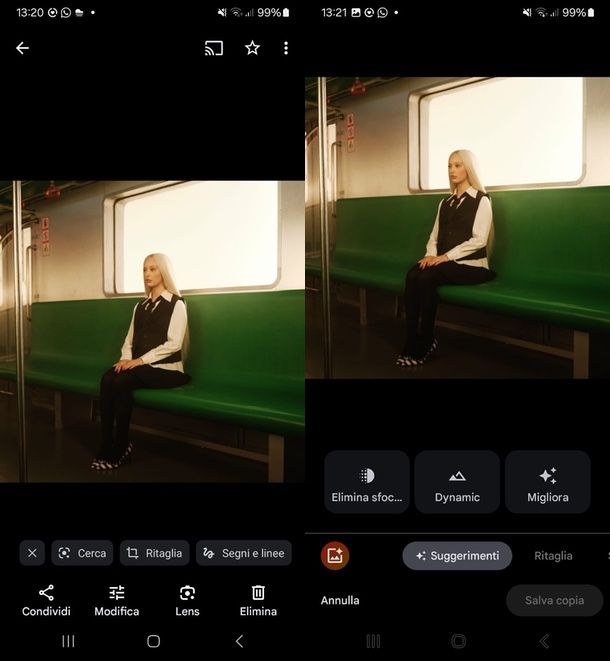Apply the Migliora enhancement
This screenshot has width=610, height=661.
pos(547,482)
